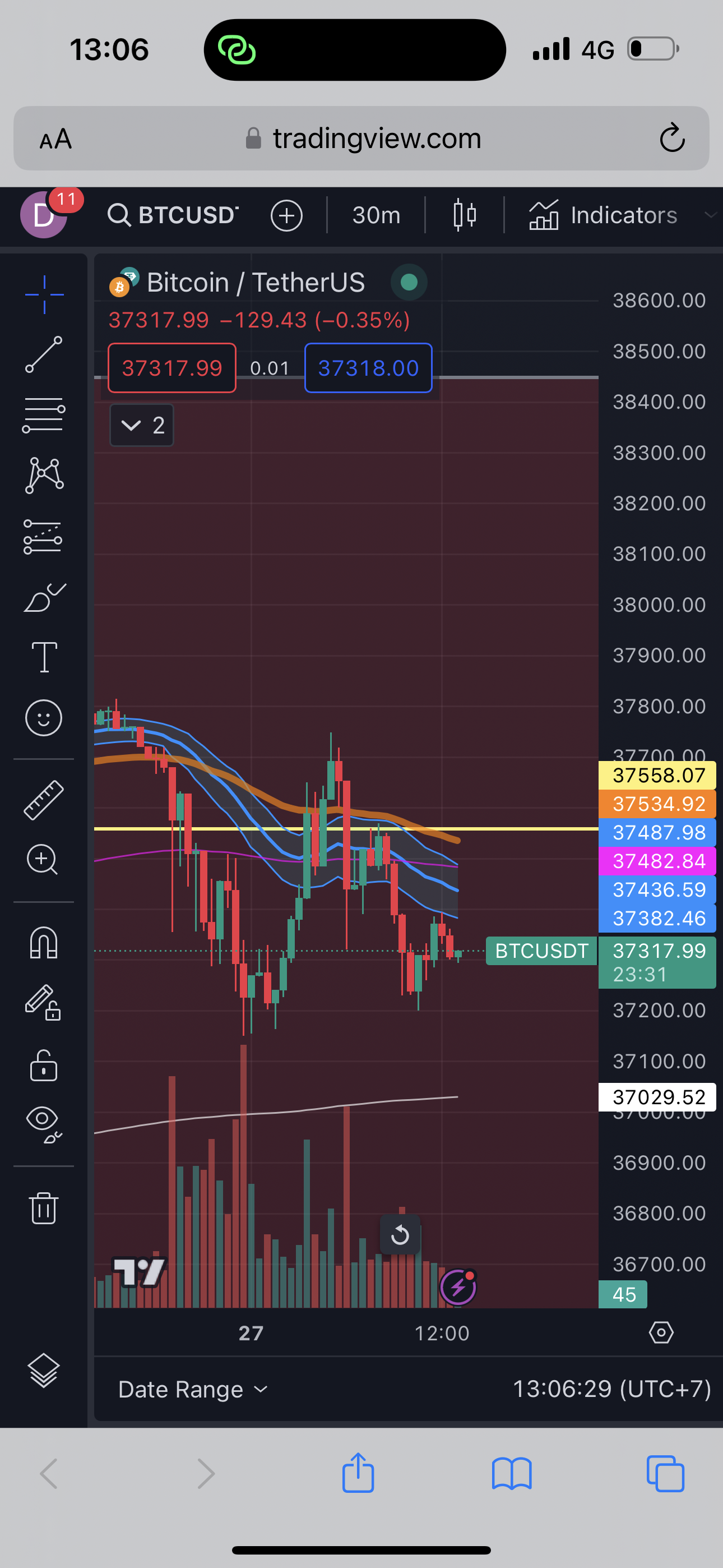723x1568 pixels.
Task: Activate the zoom in tool
Action: point(43,860)
